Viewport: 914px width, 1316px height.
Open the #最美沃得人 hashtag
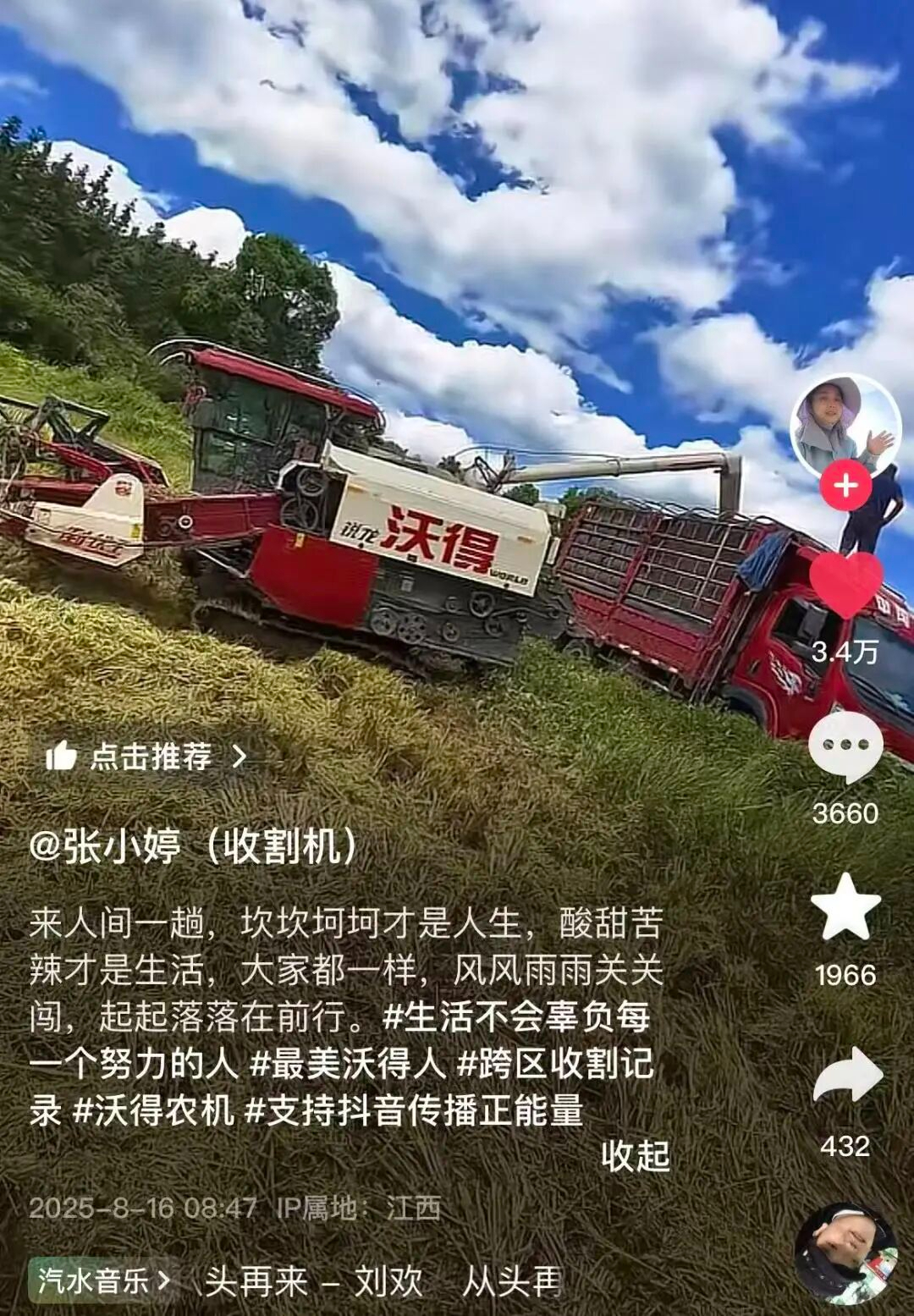point(347,1064)
